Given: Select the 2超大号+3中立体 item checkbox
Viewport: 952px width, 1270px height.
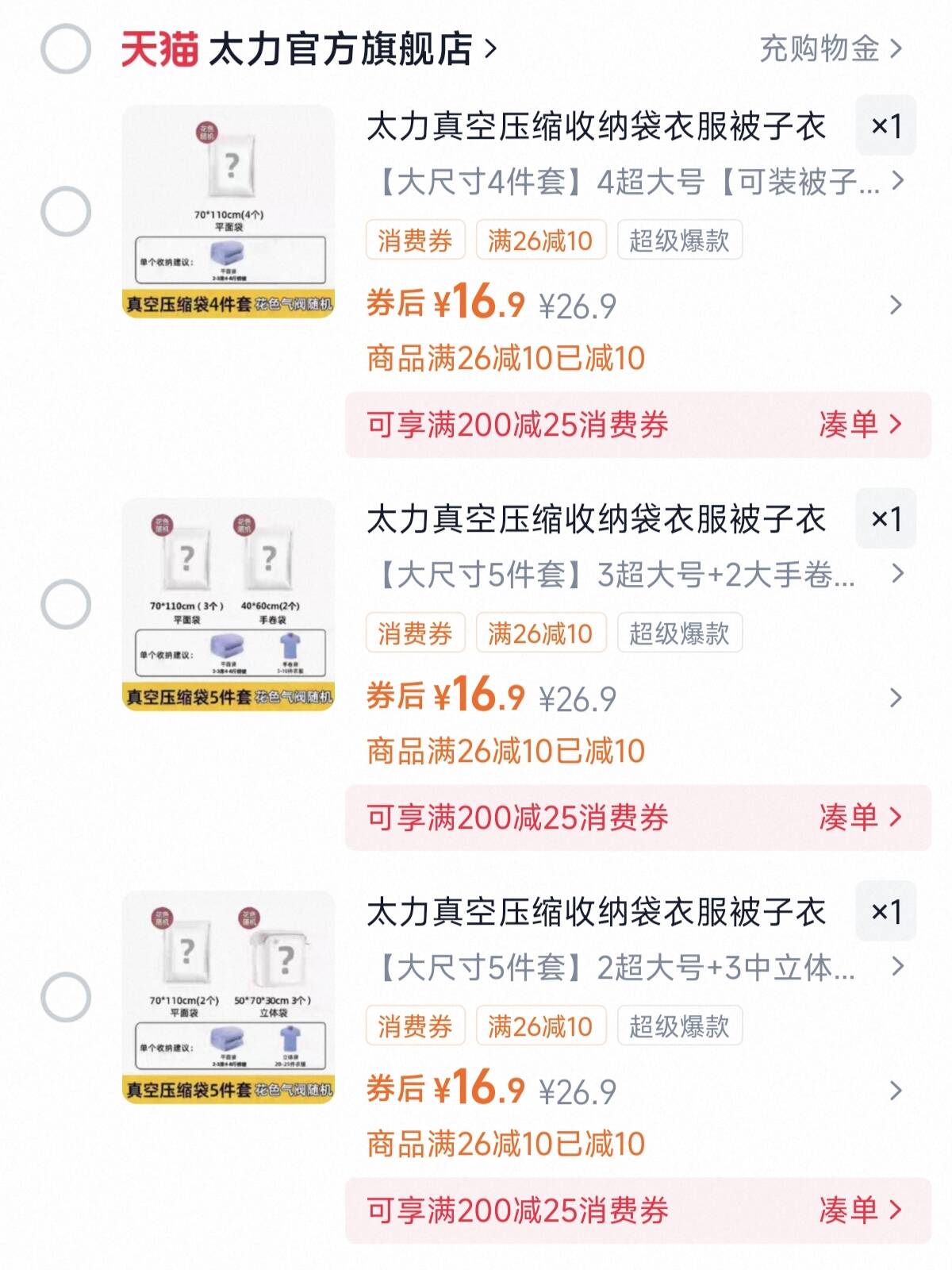Looking at the screenshot, I should pos(66,997).
